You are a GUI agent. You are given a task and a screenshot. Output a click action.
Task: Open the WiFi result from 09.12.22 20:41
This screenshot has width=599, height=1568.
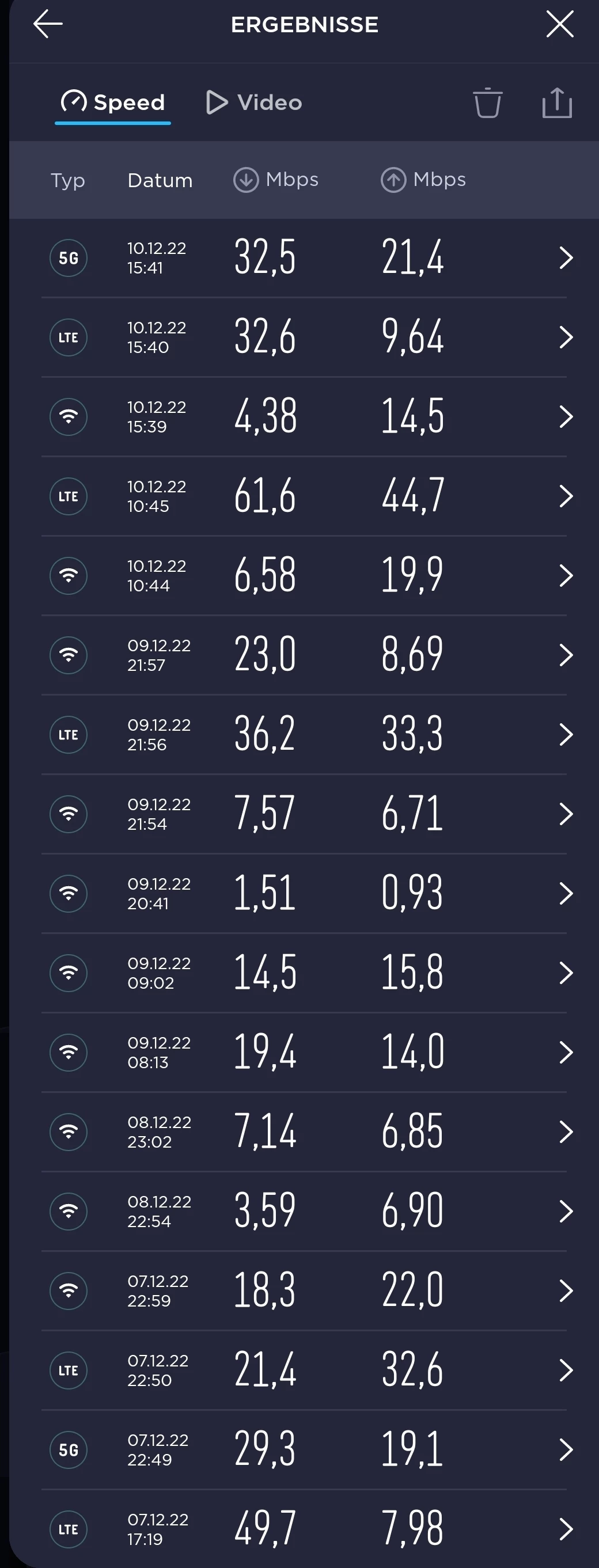click(304, 894)
